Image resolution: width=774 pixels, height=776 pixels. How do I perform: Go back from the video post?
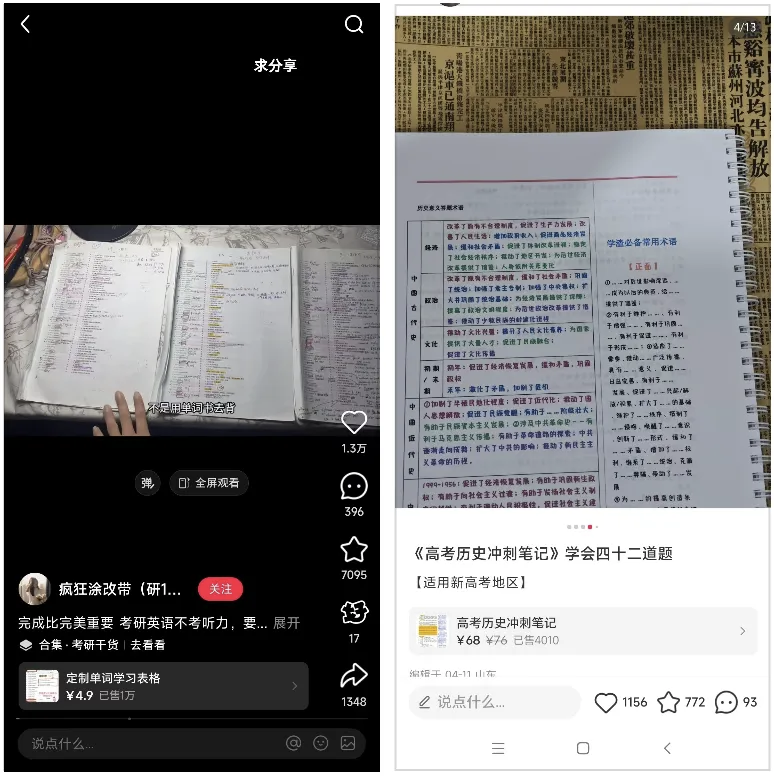[x=25, y=25]
